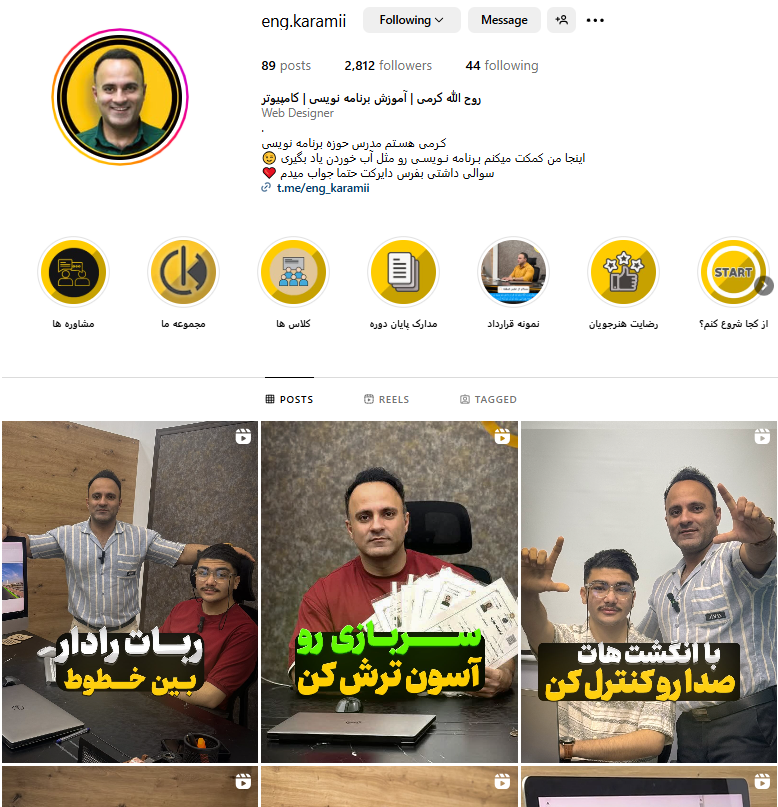Screen dimensions: 778x807
Task: Open the مشاوره ها highlight
Action: point(73,272)
